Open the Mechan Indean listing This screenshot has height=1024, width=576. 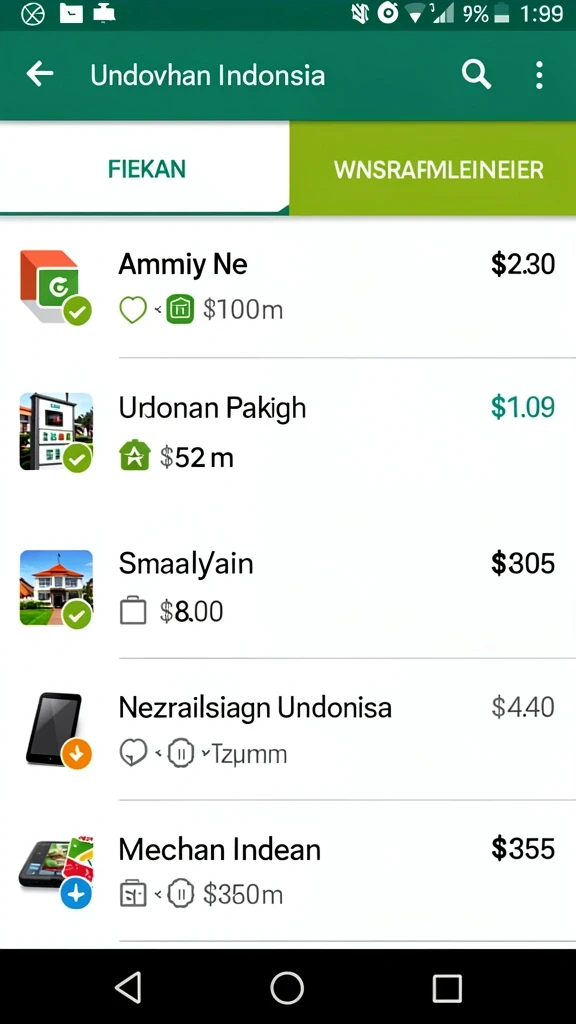coord(288,871)
